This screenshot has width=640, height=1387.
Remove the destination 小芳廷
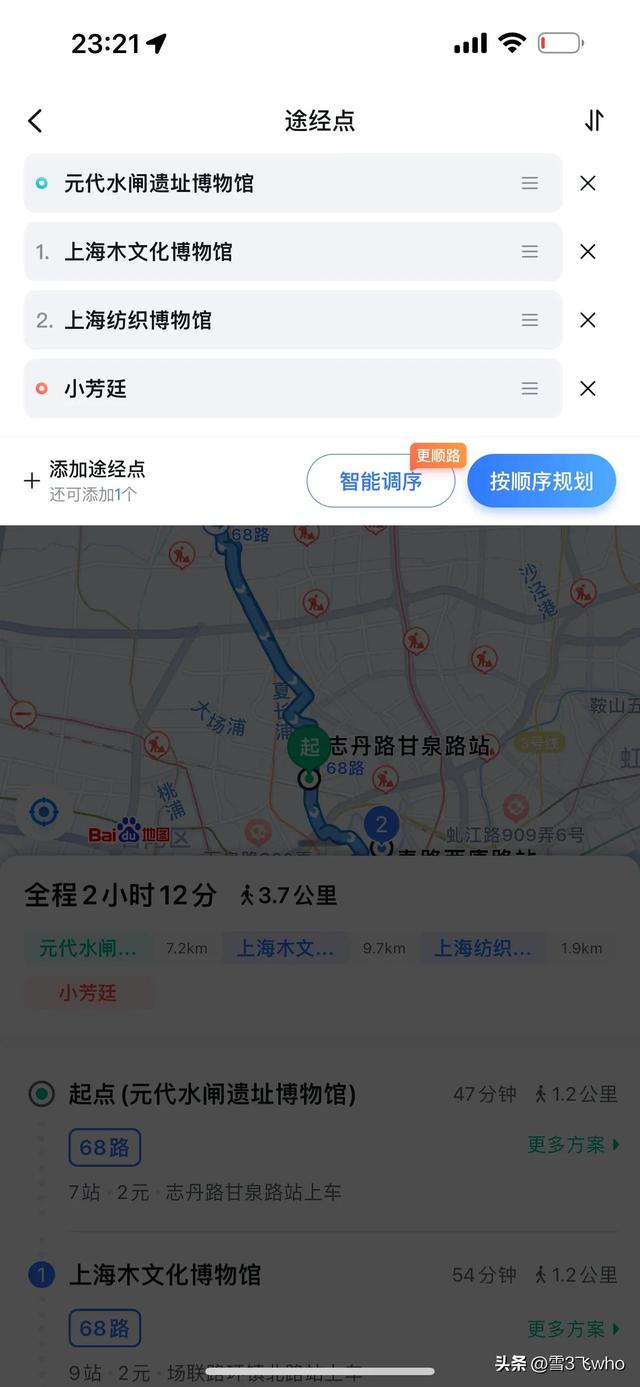click(x=588, y=389)
